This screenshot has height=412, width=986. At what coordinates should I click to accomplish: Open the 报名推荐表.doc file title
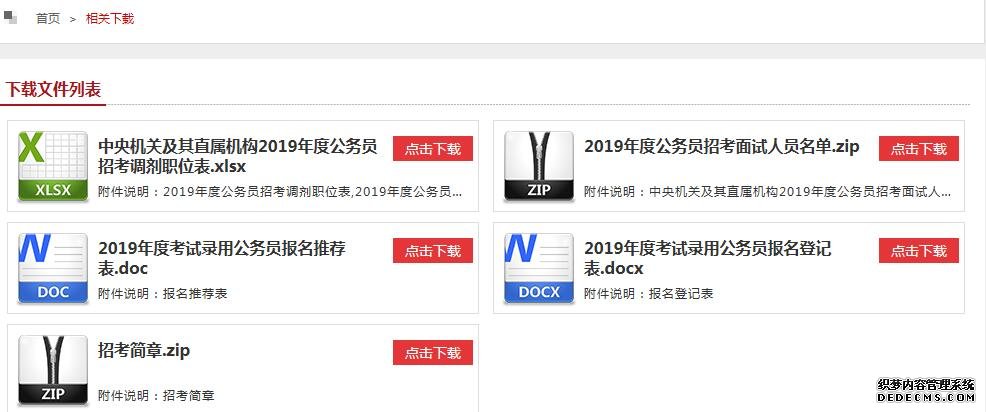tap(221, 258)
